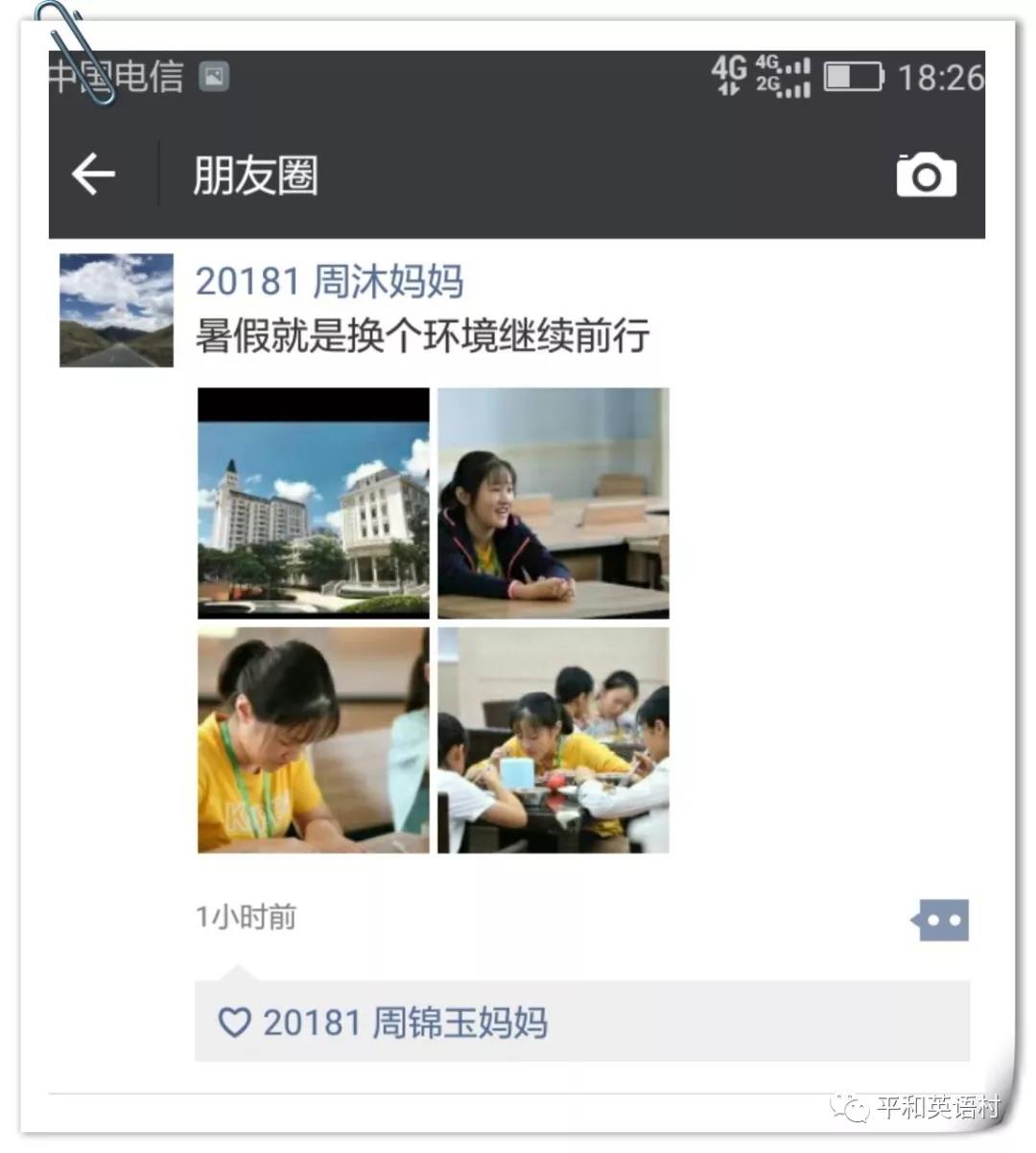View the photo of the school buildings
Screen dimensions: 1036x1153
[313, 504]
